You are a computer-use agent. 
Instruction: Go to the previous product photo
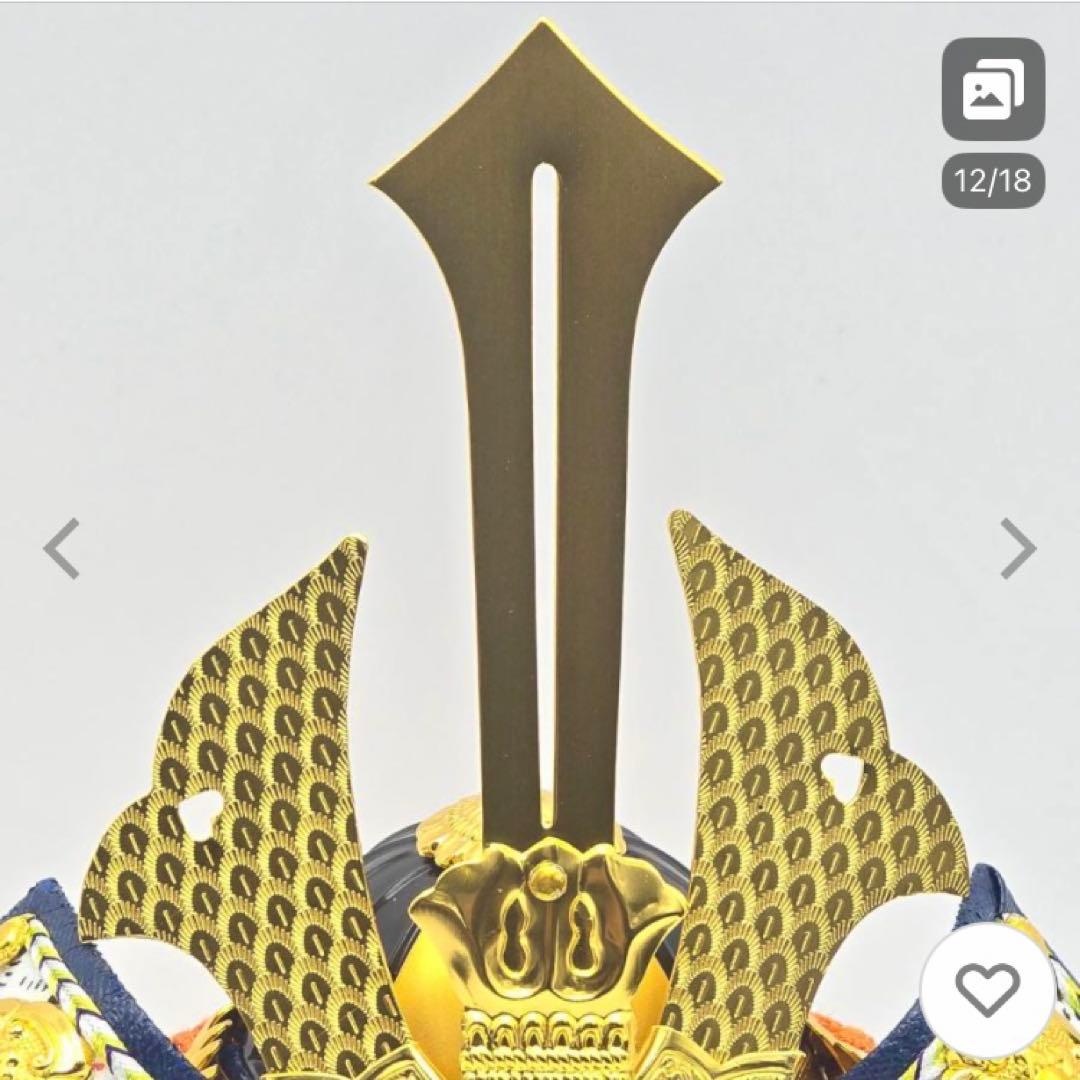tap(62, 548)
